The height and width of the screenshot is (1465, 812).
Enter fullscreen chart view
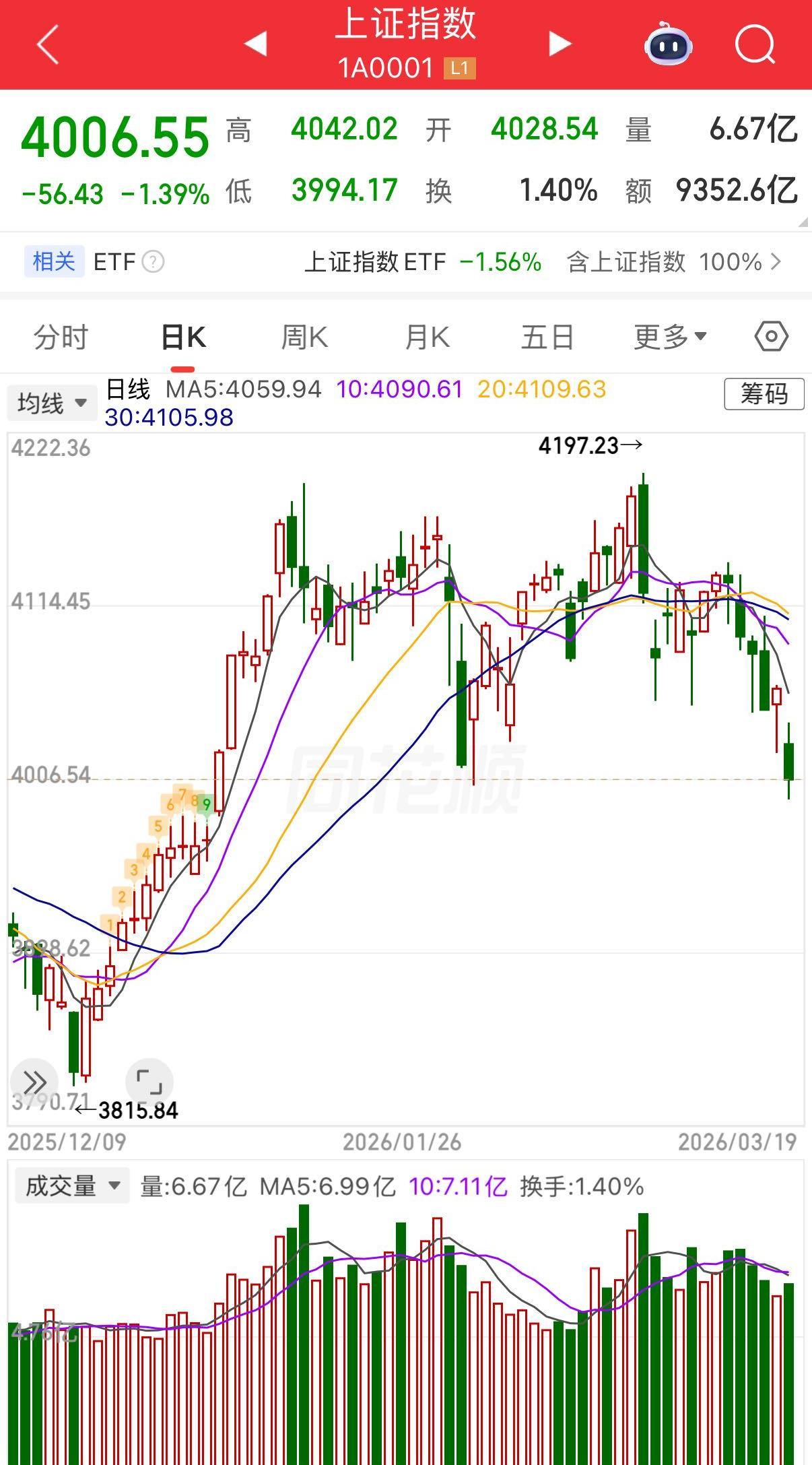[x=149, y=1082]
